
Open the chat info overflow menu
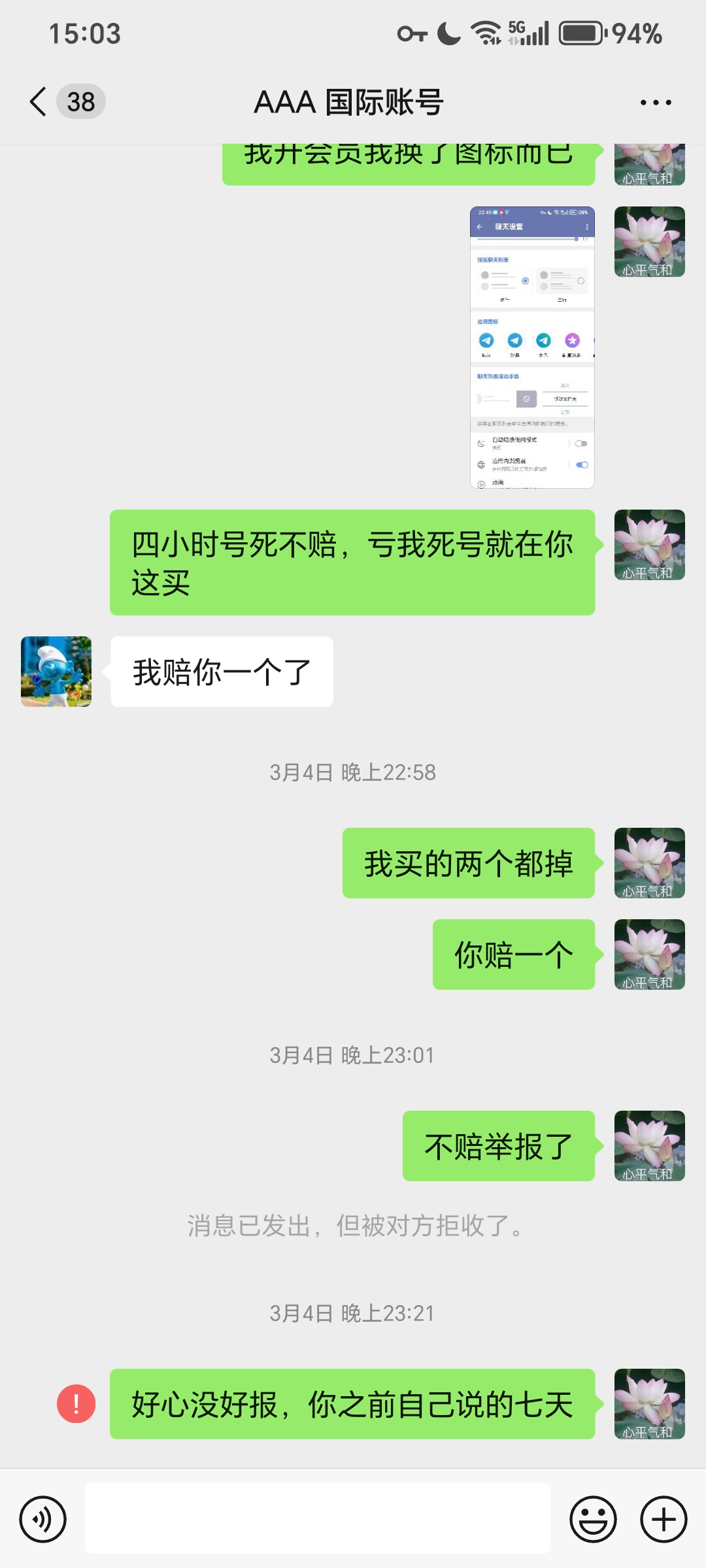point(656,103)
